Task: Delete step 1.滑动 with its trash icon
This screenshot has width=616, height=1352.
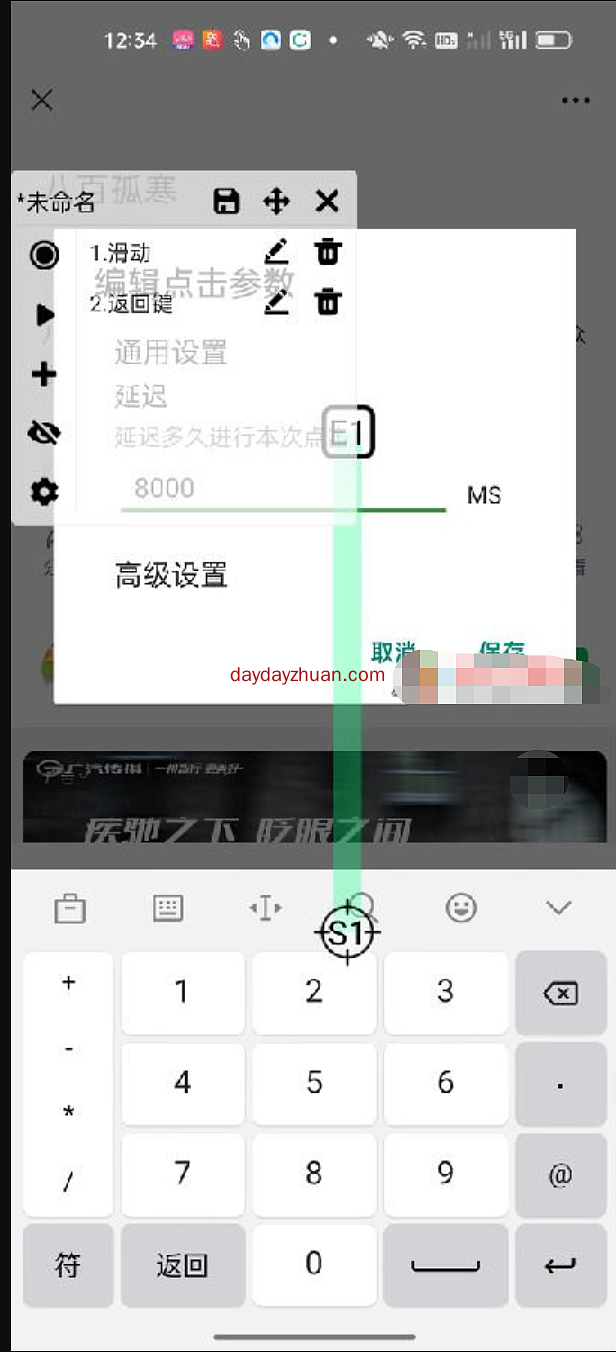Action: coord(328,252)
